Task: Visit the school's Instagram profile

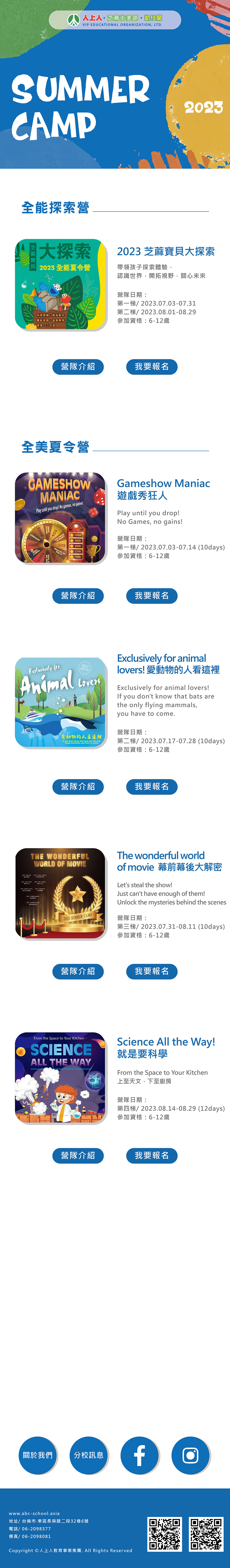Action: [x=190, y=1455]
